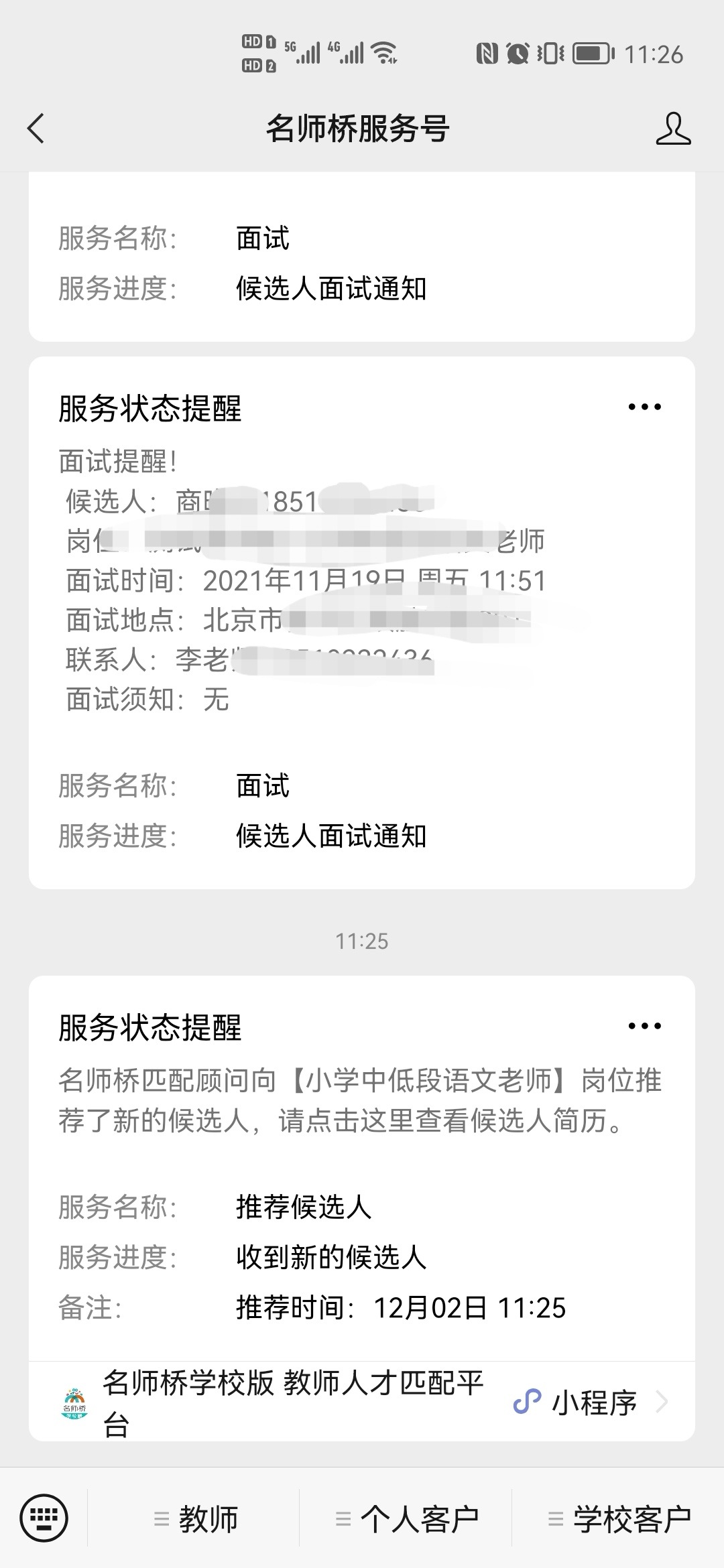Switch to keyboard input mode
Viewport: 724px width, 1568px height.
tap(44, 1518)
